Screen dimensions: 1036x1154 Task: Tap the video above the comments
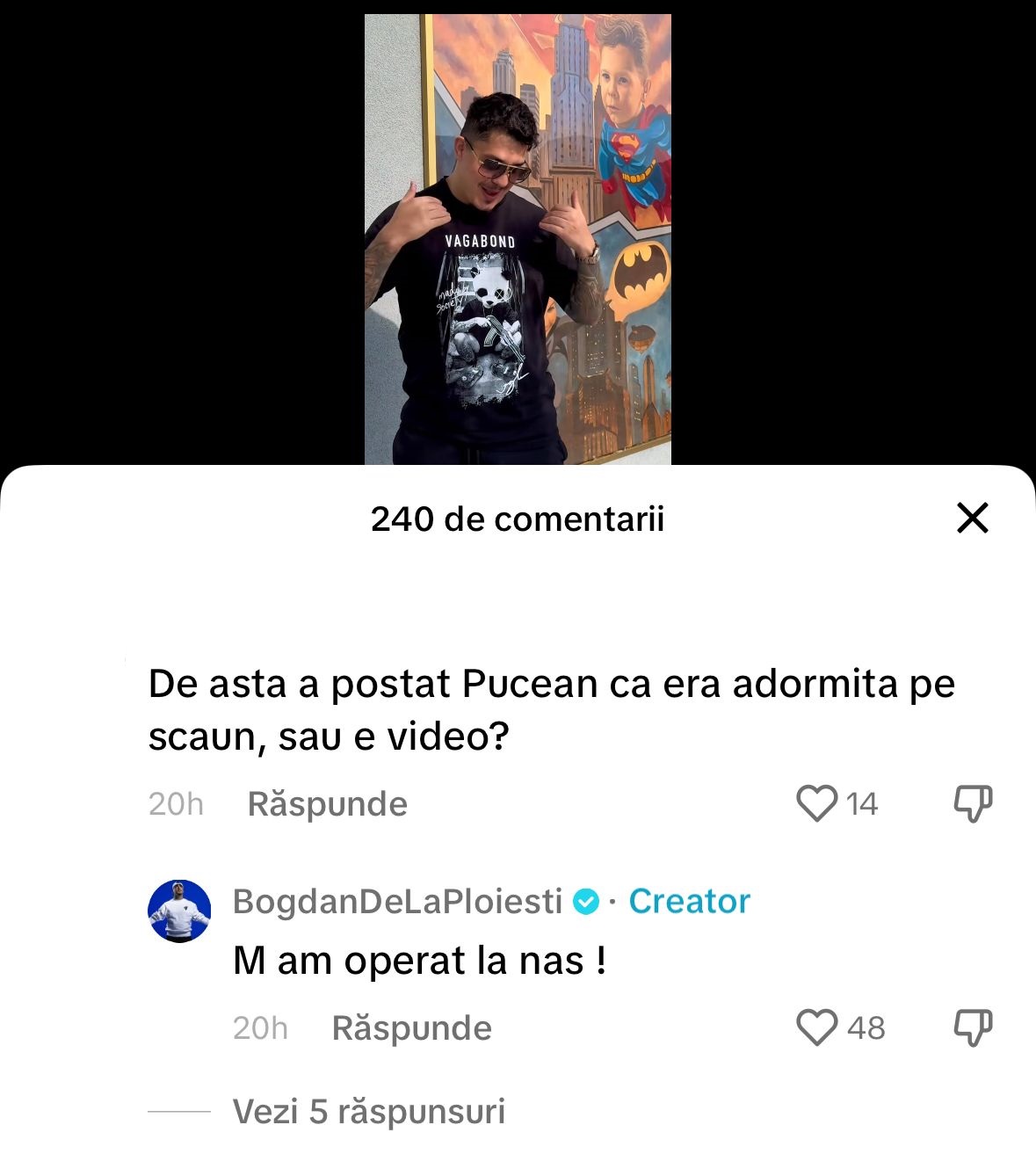[x=518, y=239]
